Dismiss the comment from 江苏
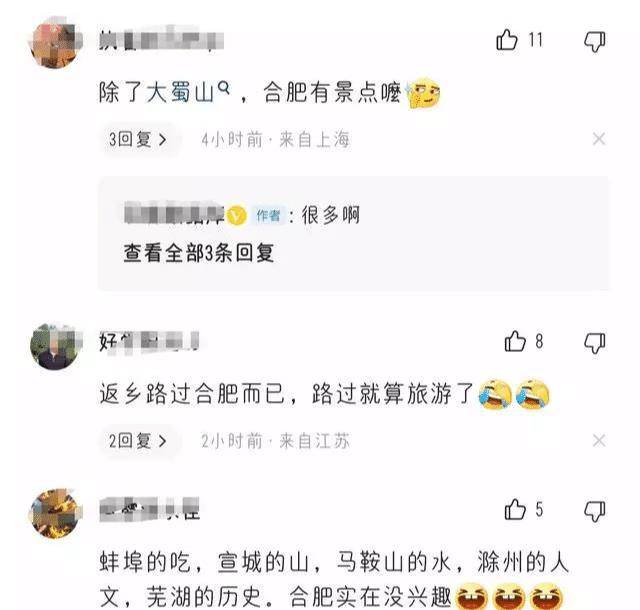Viewport: 640px width, 610px height. [x=598, y=440]
